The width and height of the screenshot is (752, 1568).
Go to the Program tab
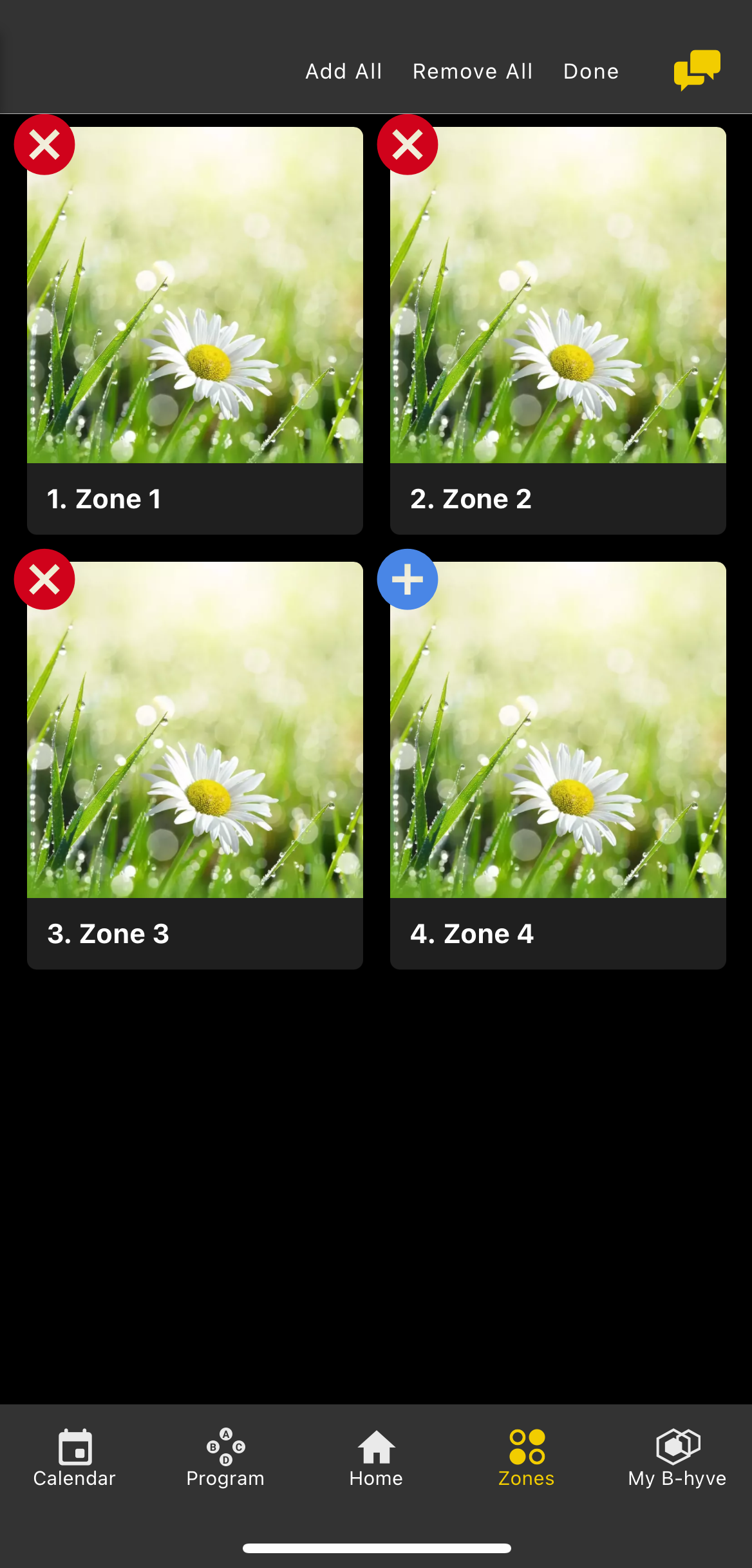pos(225,1458)
